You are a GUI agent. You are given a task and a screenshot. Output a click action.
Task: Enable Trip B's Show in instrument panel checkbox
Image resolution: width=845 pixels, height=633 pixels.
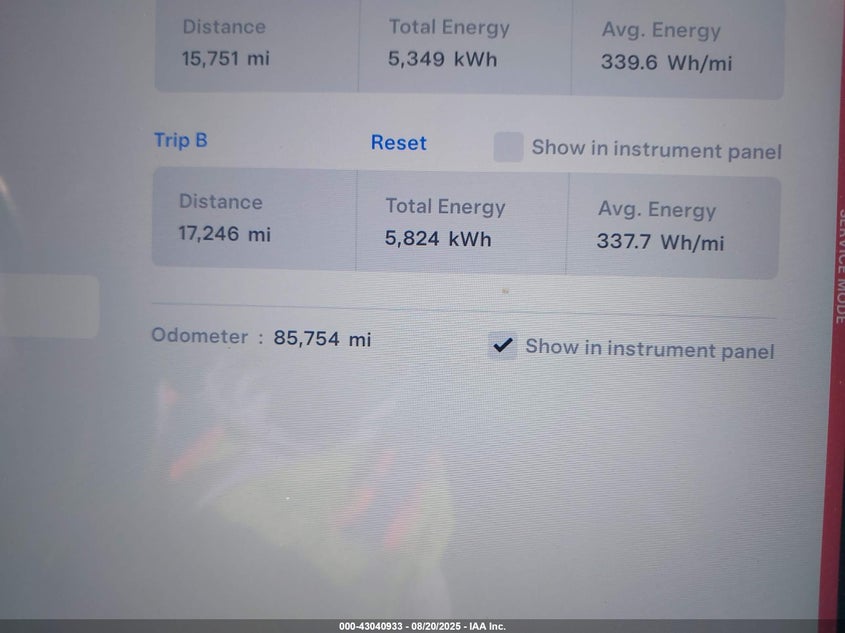click(x=508, y=148)
